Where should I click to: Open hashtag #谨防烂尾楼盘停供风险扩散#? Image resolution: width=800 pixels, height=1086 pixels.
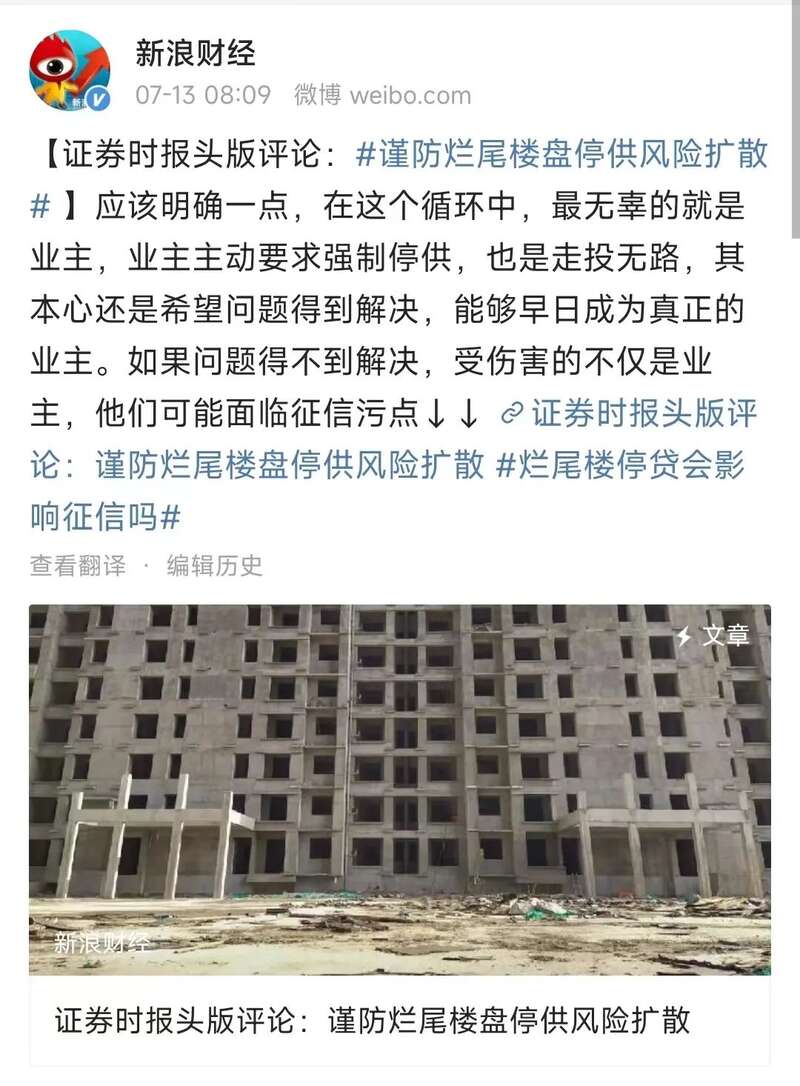tap(561, 154)
